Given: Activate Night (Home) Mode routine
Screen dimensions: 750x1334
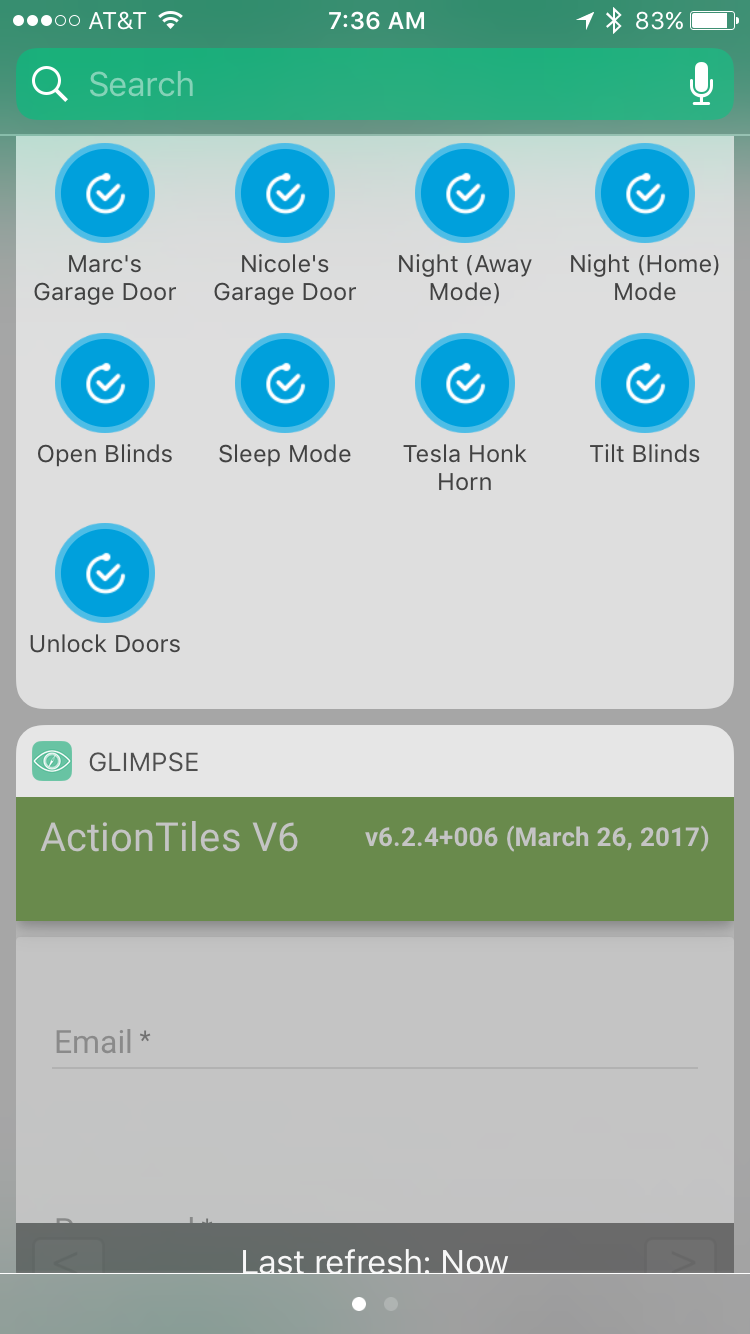Looking at the screenshot, I should click(x=645, y=194).
